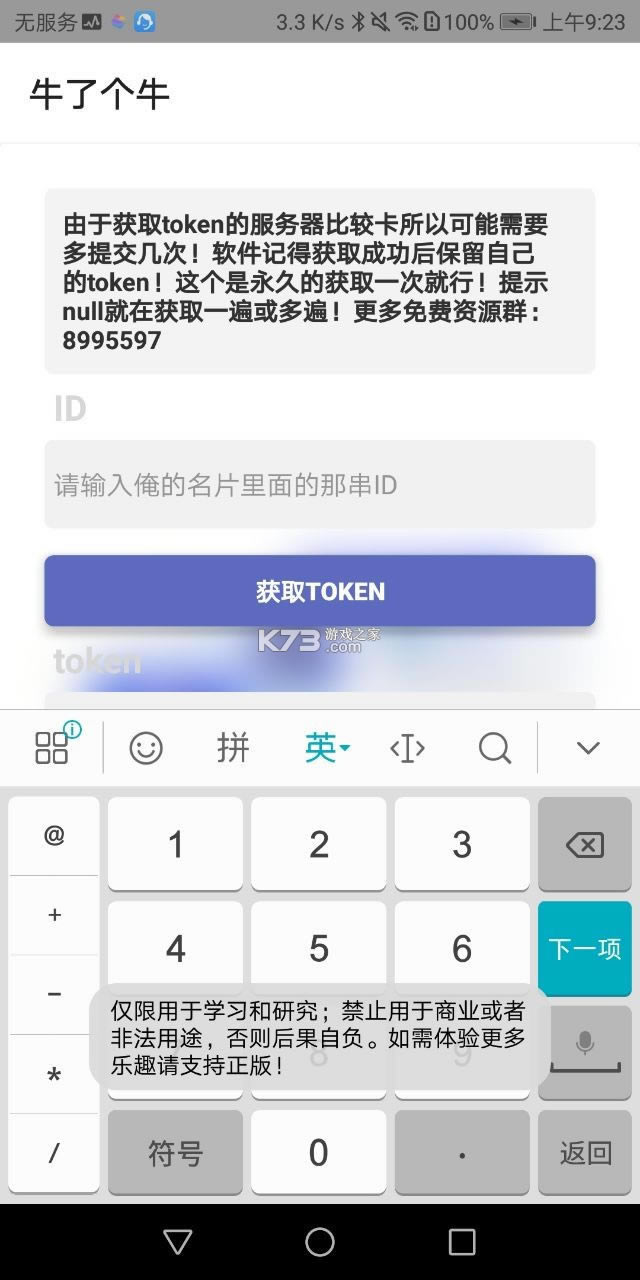Image resolution: width=640 pixels, height=1280 pixels.
Task: Tap the ID input field
Action: point(320,485)
